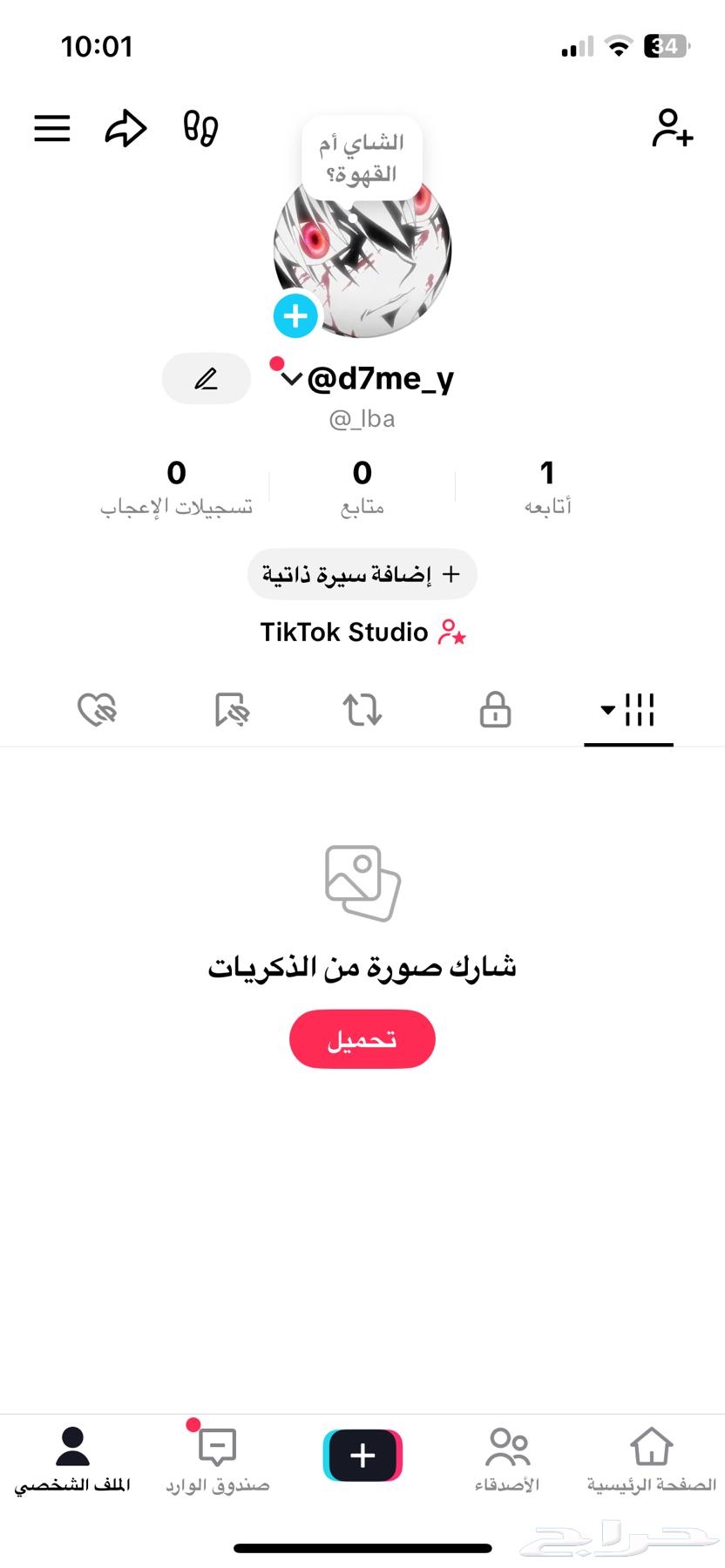Open the follower count showing 1 أتابعه
The width and height of the screenshot is (725, 1568).
(547, 485)
